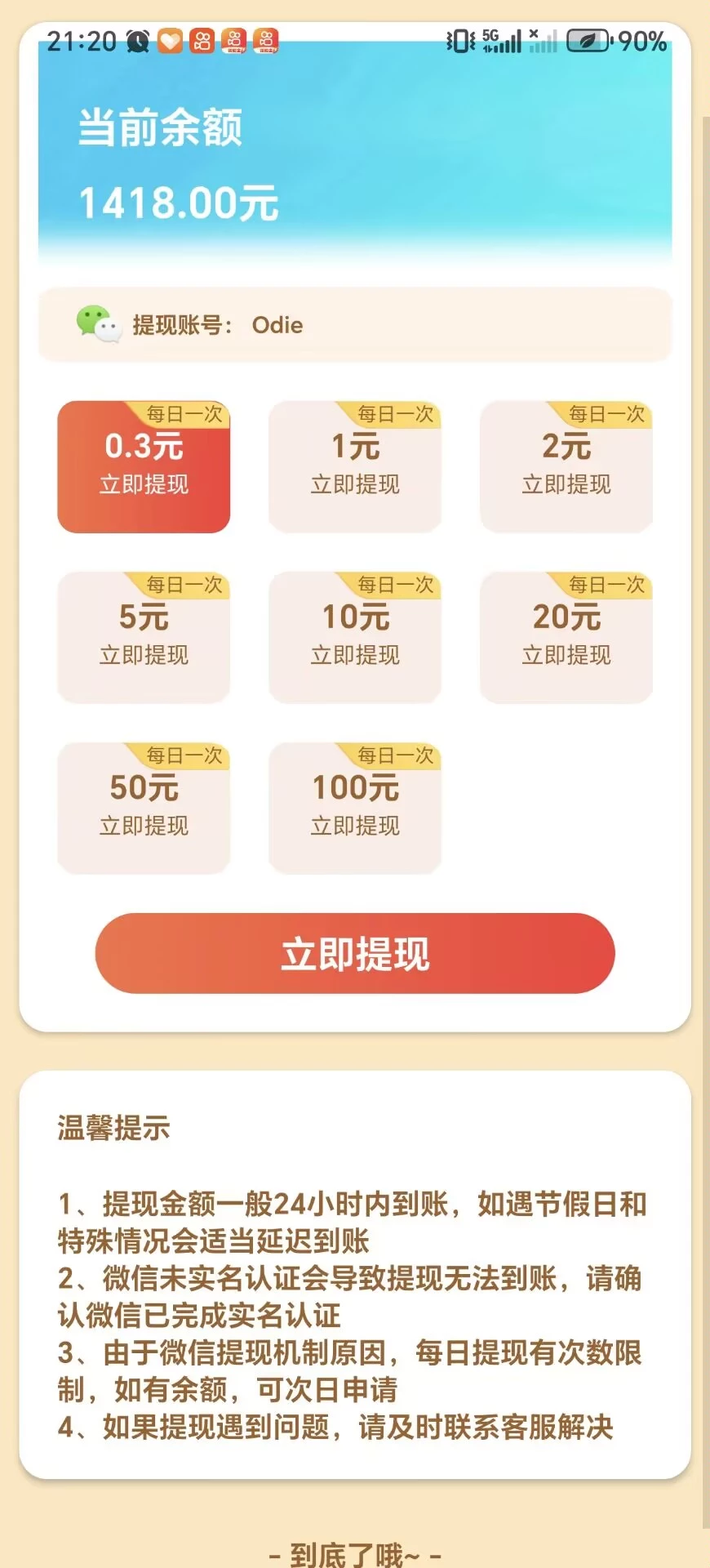
Task: Tap the current balance 1418.00元 display
Action: click(180, 202)
